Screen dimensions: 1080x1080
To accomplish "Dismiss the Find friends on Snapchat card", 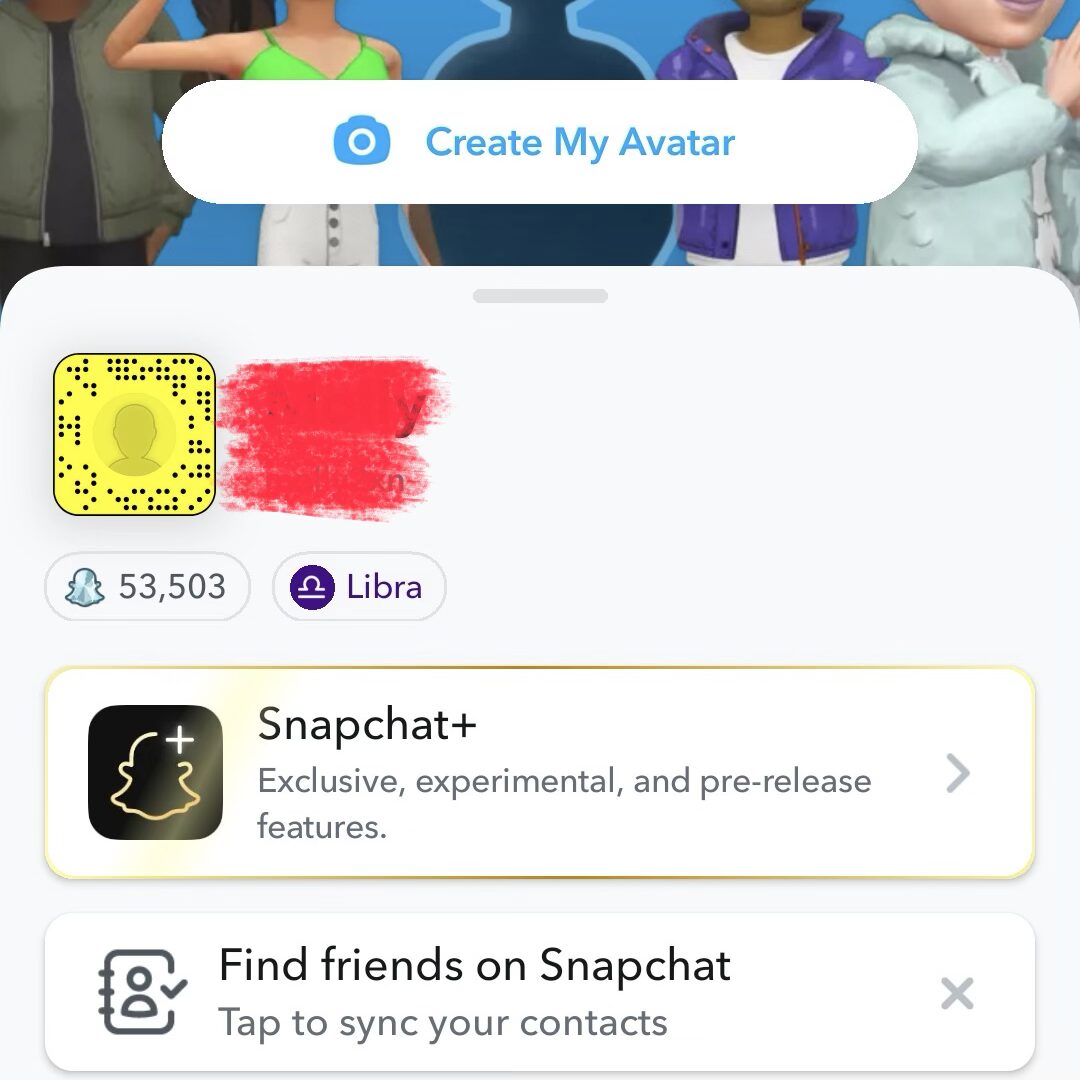I will 957,994.
